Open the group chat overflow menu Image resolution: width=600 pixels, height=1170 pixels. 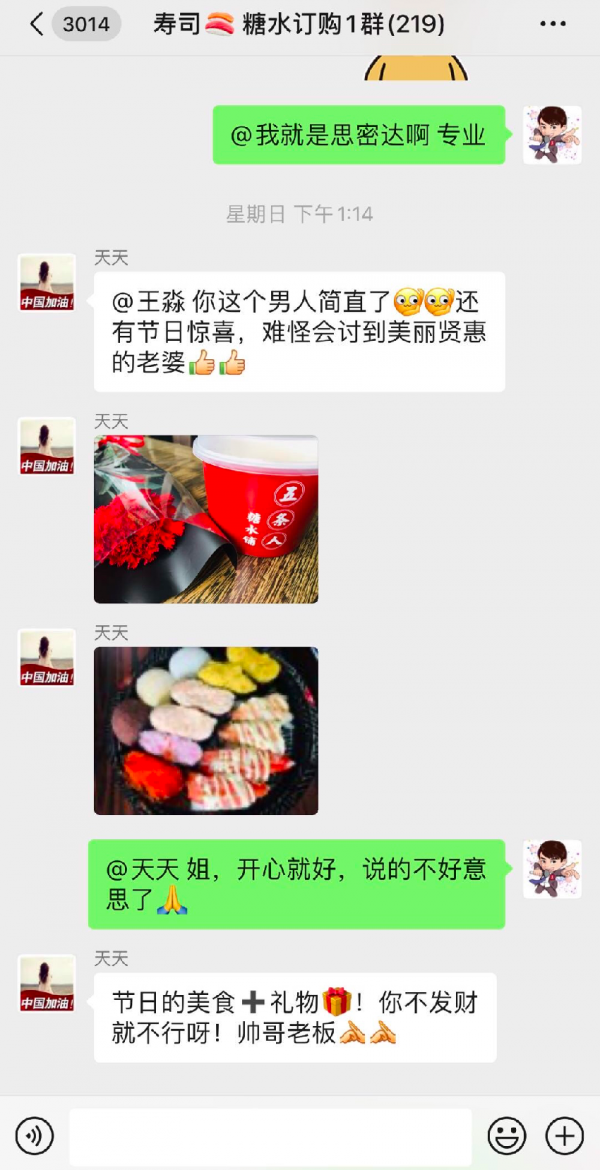click(x=553, y=25)
